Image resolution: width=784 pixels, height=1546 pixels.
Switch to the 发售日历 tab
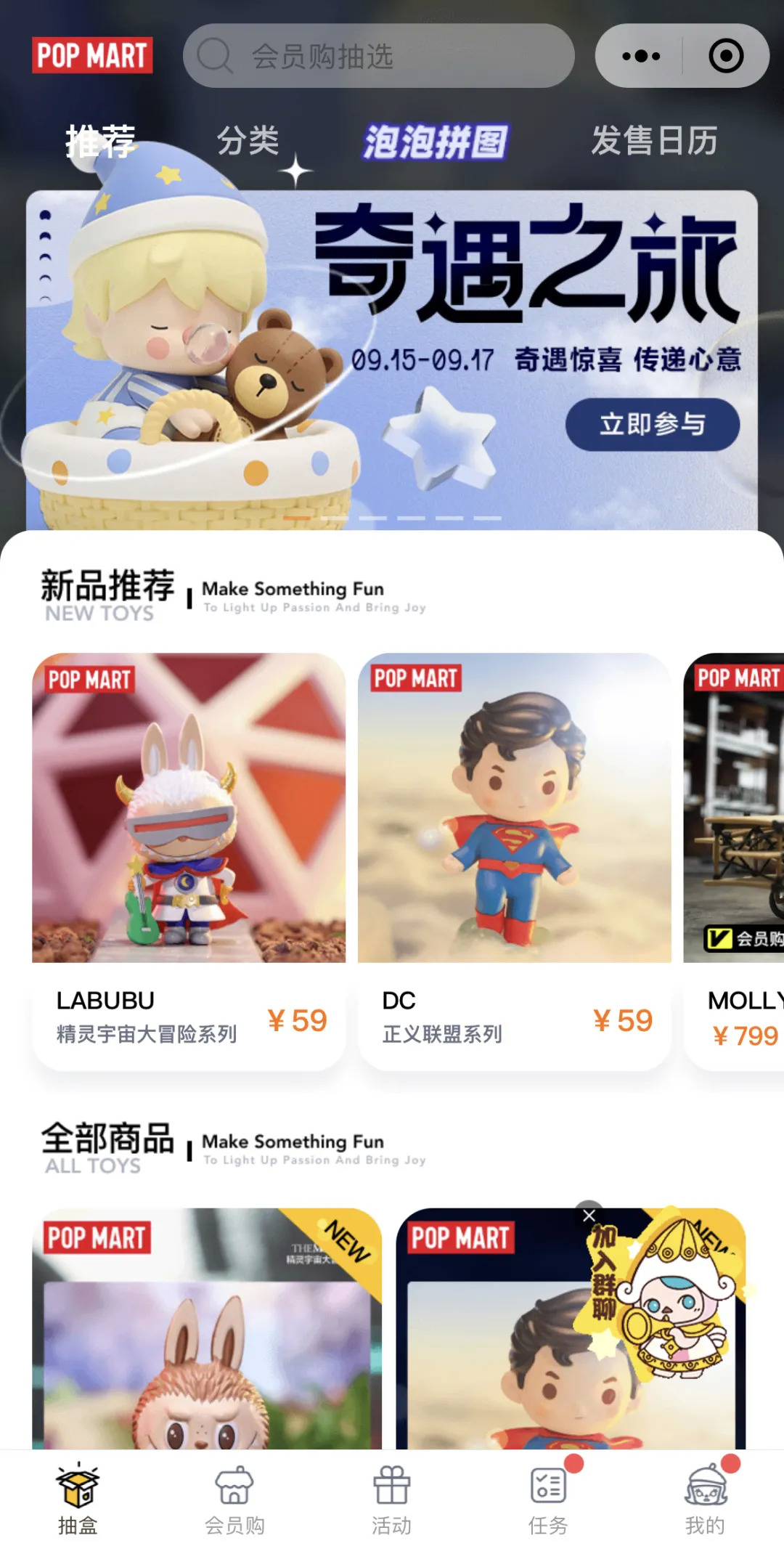[653, 140]
